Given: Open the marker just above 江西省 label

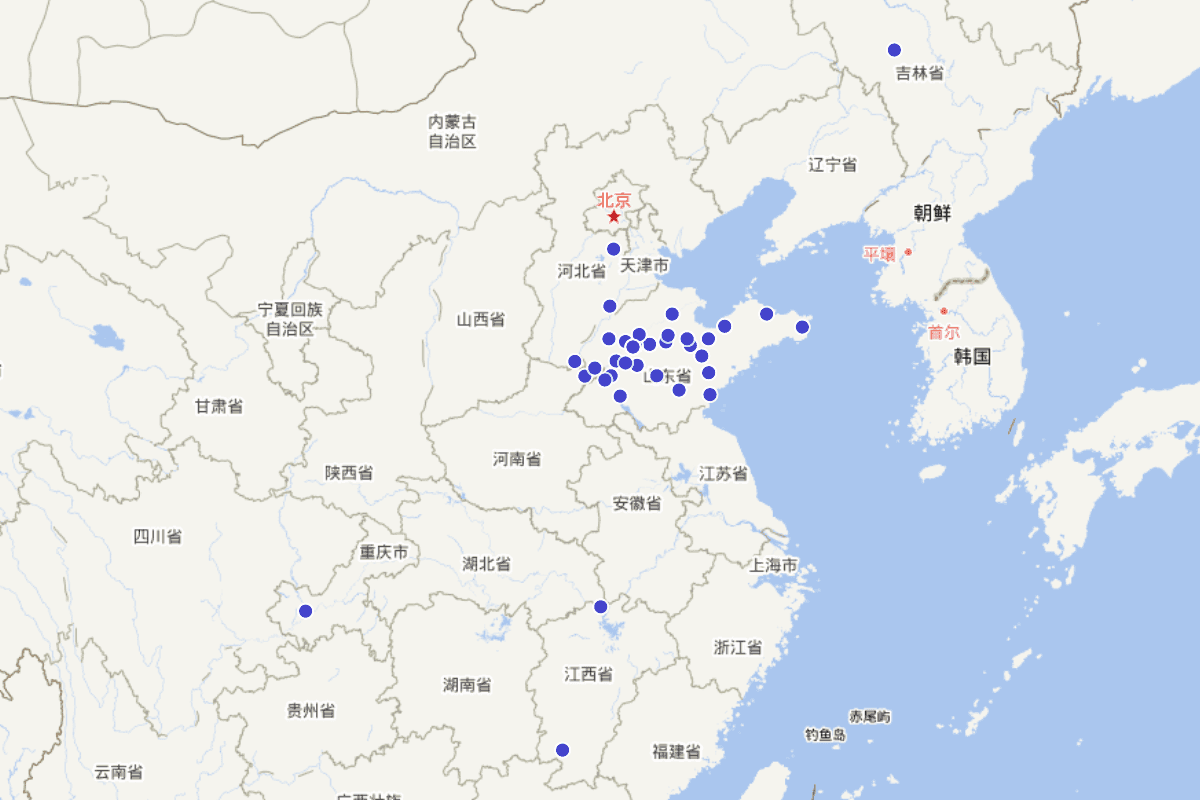Looking at the screenshot, I should [x=600, y=607].
